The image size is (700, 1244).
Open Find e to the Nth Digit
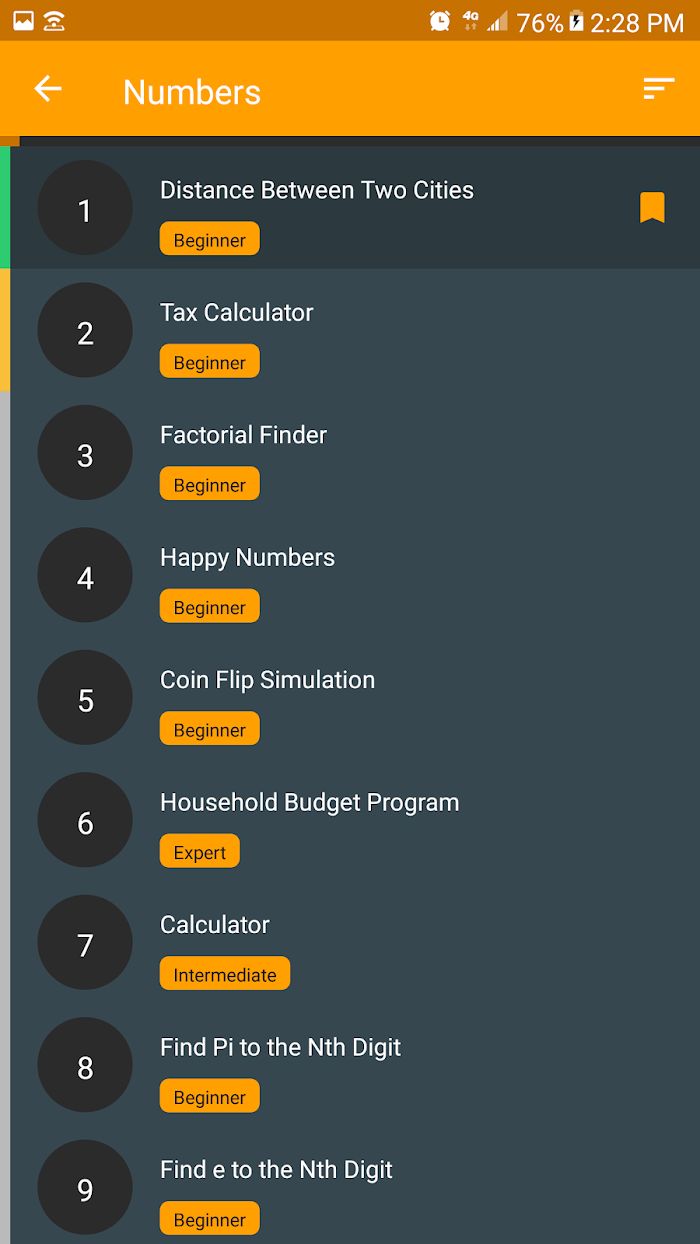point(355,1186)
